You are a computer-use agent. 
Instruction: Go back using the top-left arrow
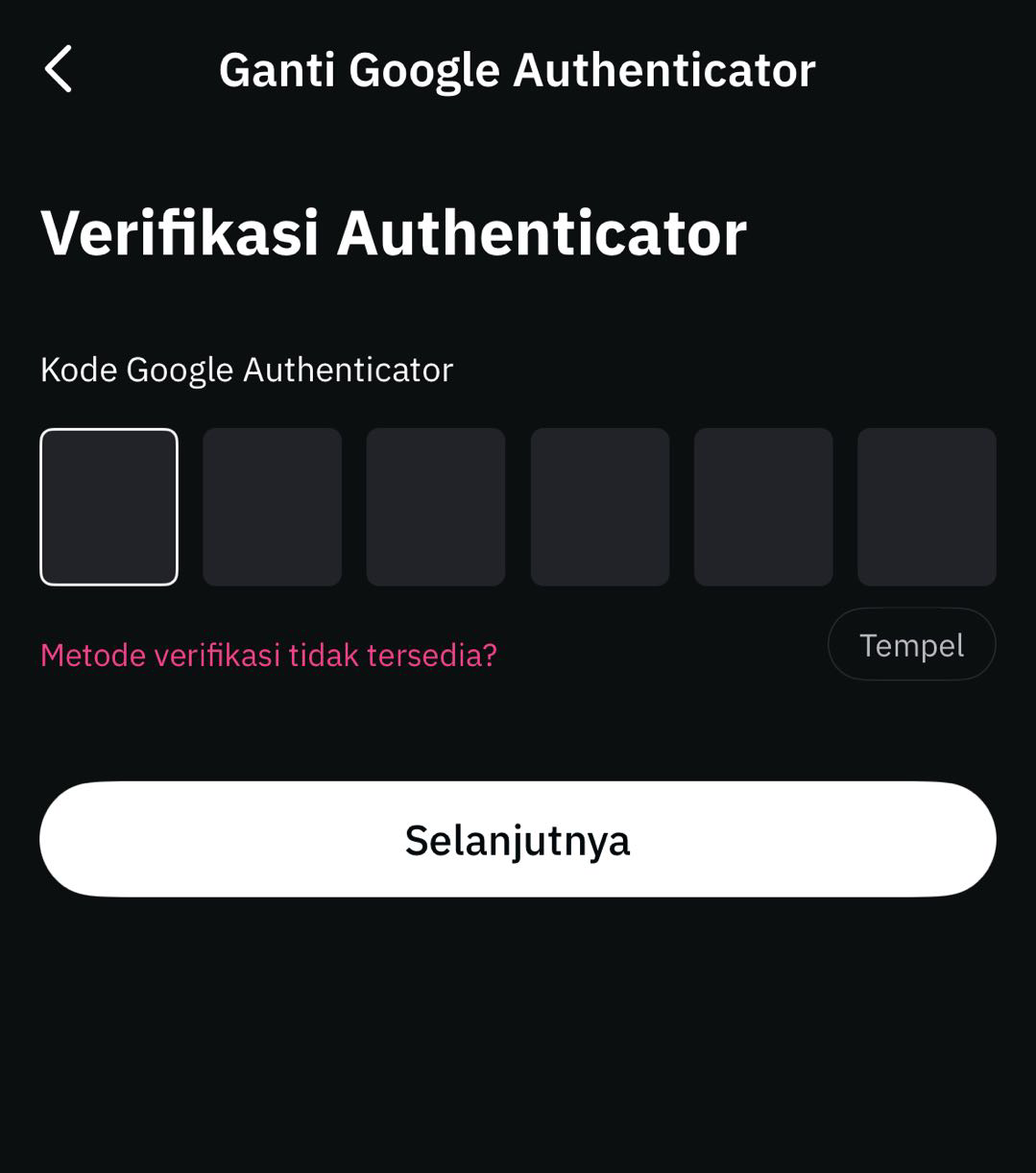[x=59, y=70]
